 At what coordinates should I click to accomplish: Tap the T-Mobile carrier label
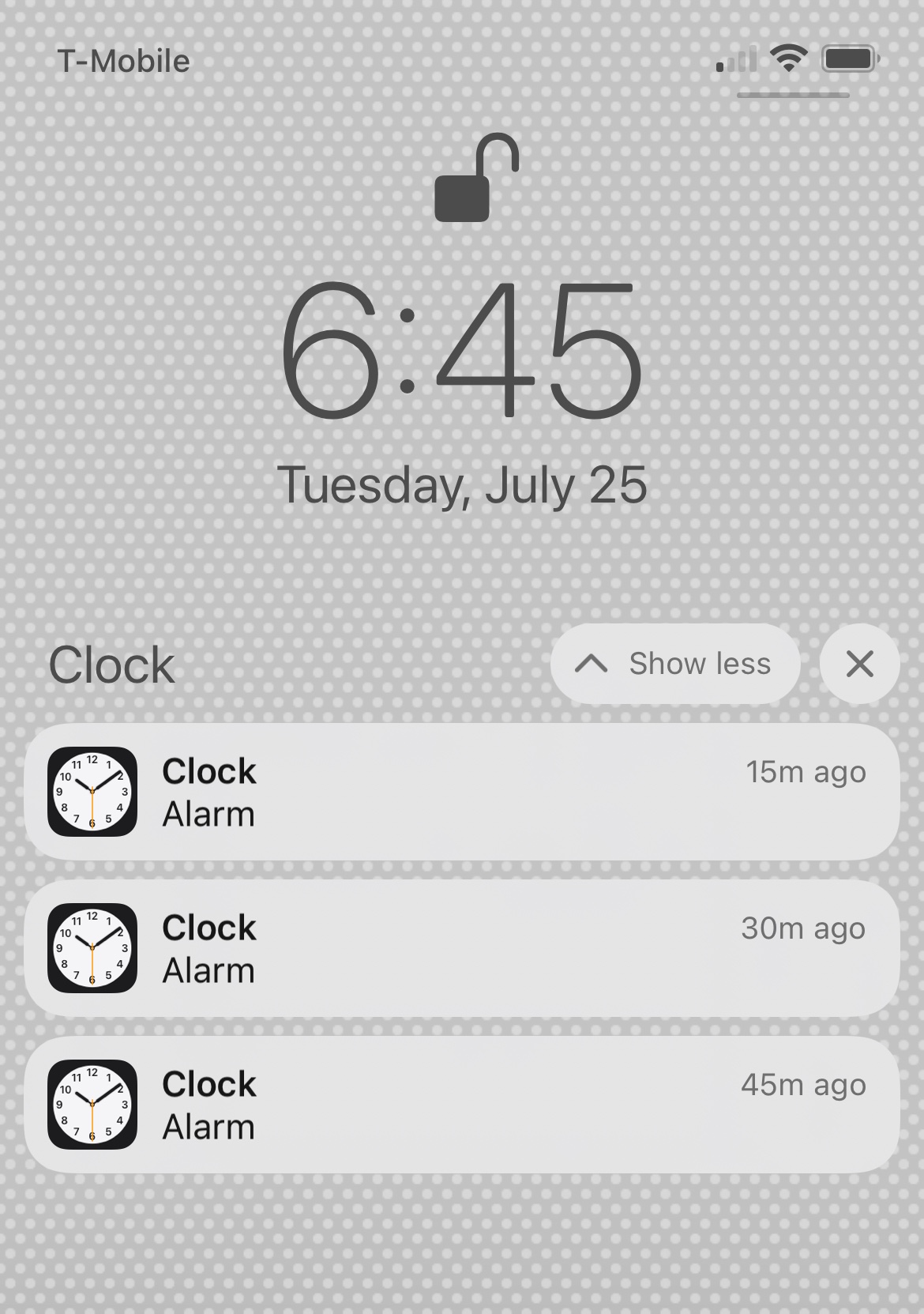[123, 59]
